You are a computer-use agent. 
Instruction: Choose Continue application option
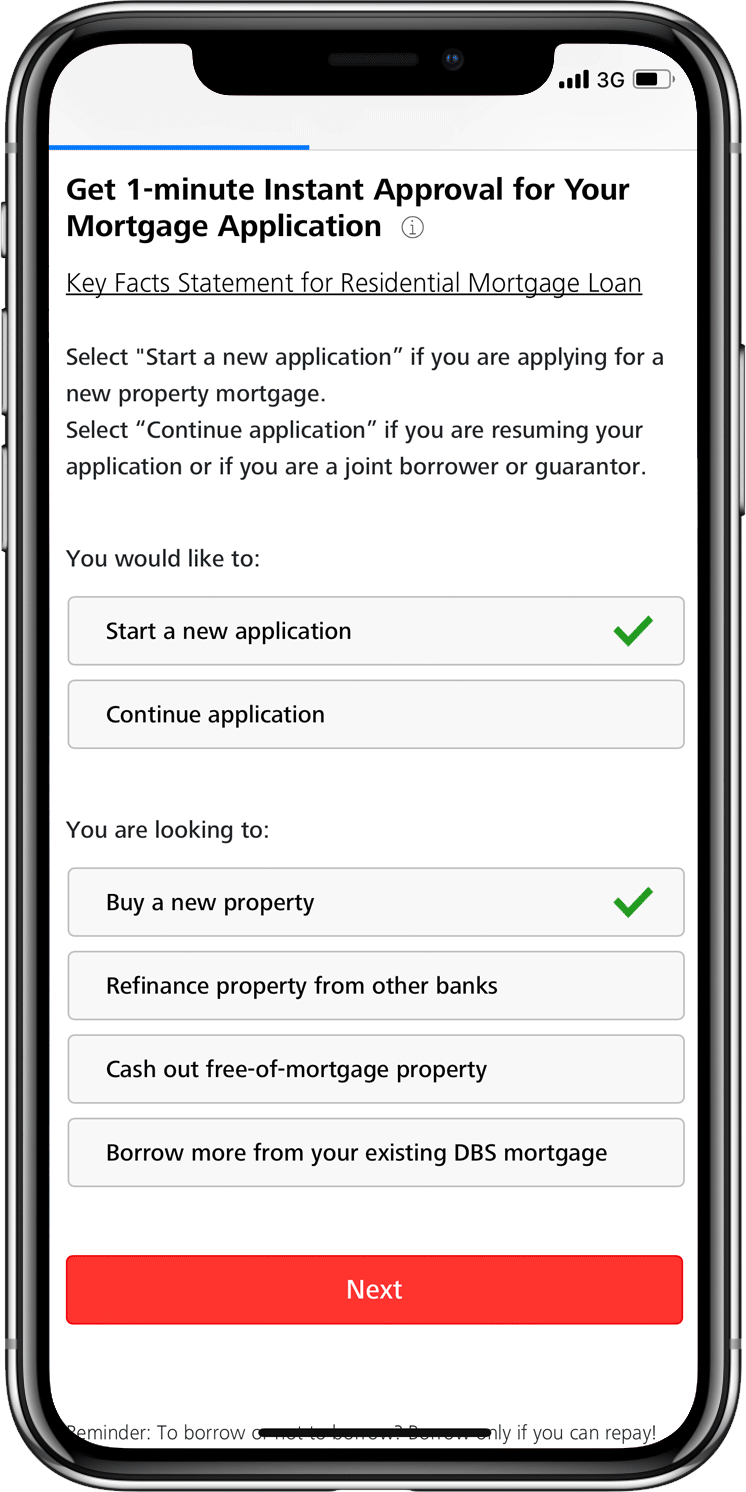[x=375, y=714]
